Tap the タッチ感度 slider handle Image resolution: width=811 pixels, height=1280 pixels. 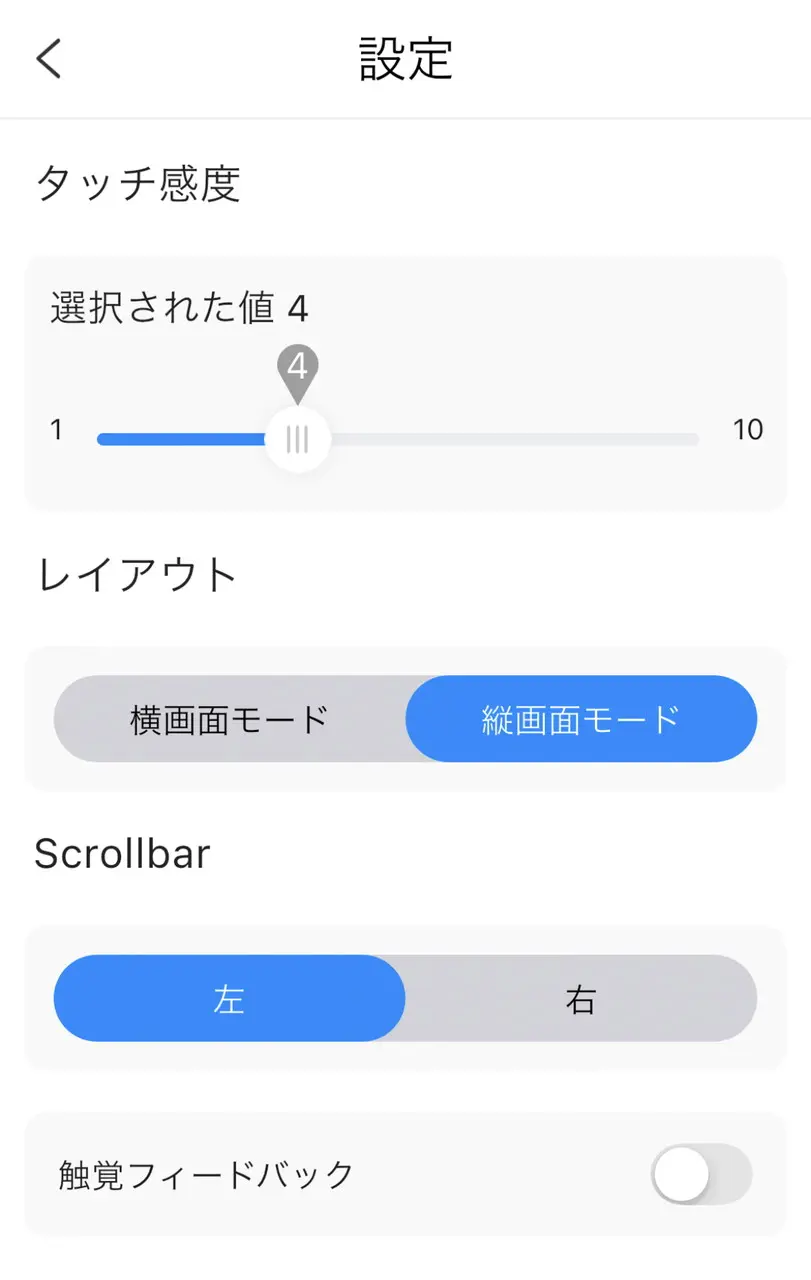[x=297, y=439]
